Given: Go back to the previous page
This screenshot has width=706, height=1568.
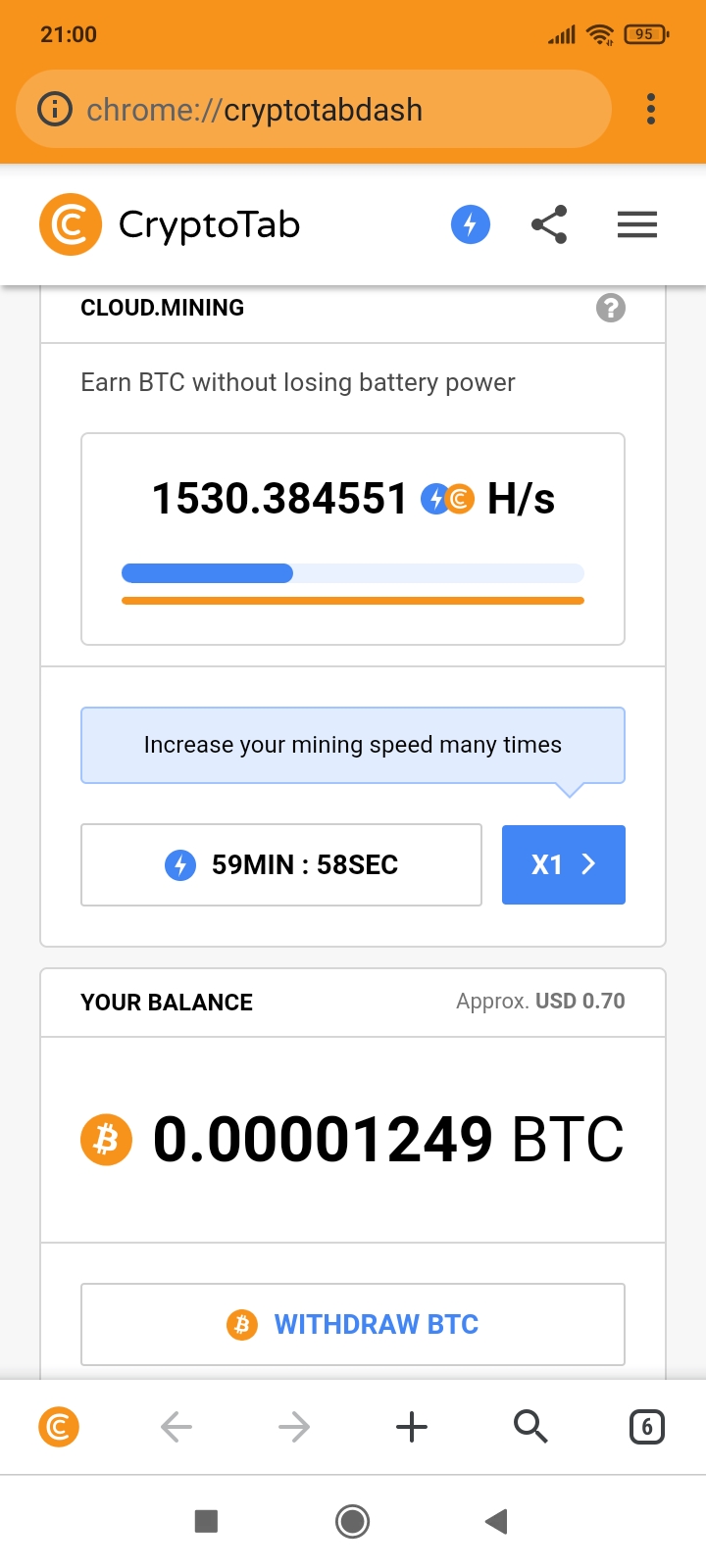Looking at the screenshot, I should pyautogui.click(x=176, y=1427).
